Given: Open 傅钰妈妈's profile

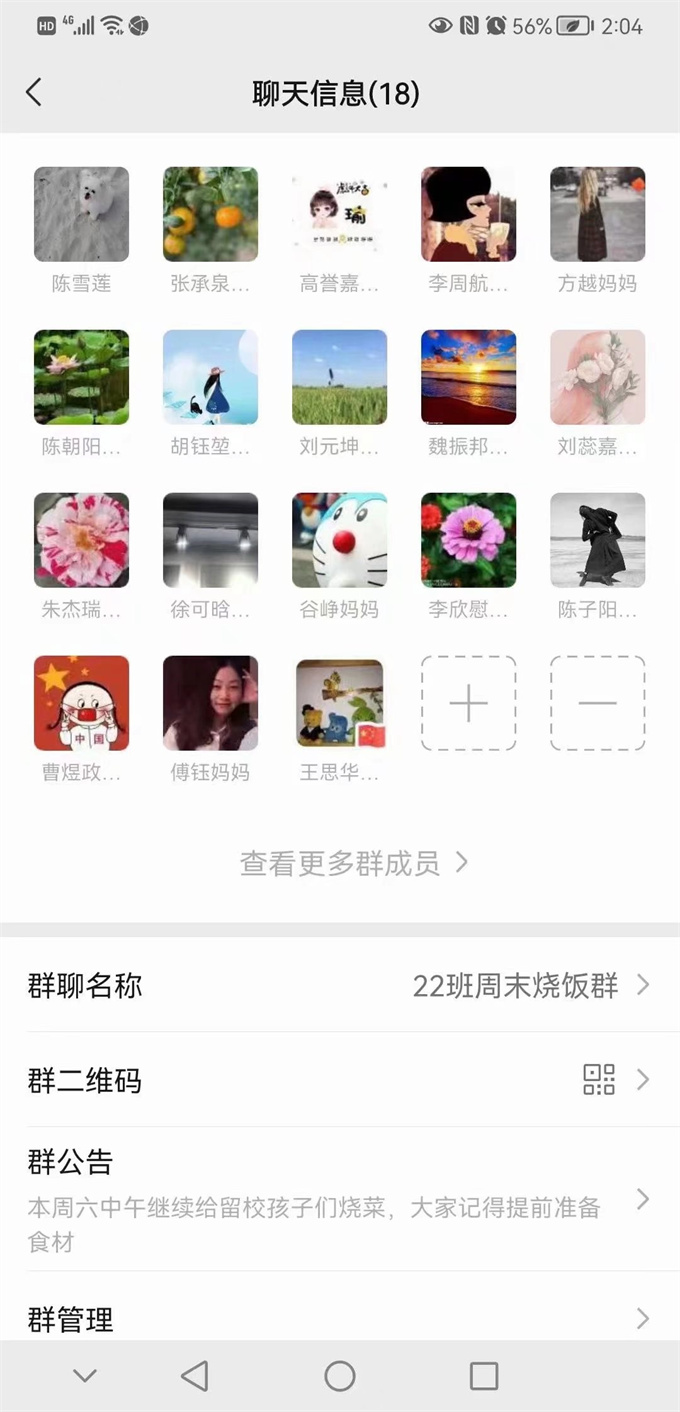Looking at the screenshot, I should click(x=210, y=703).
